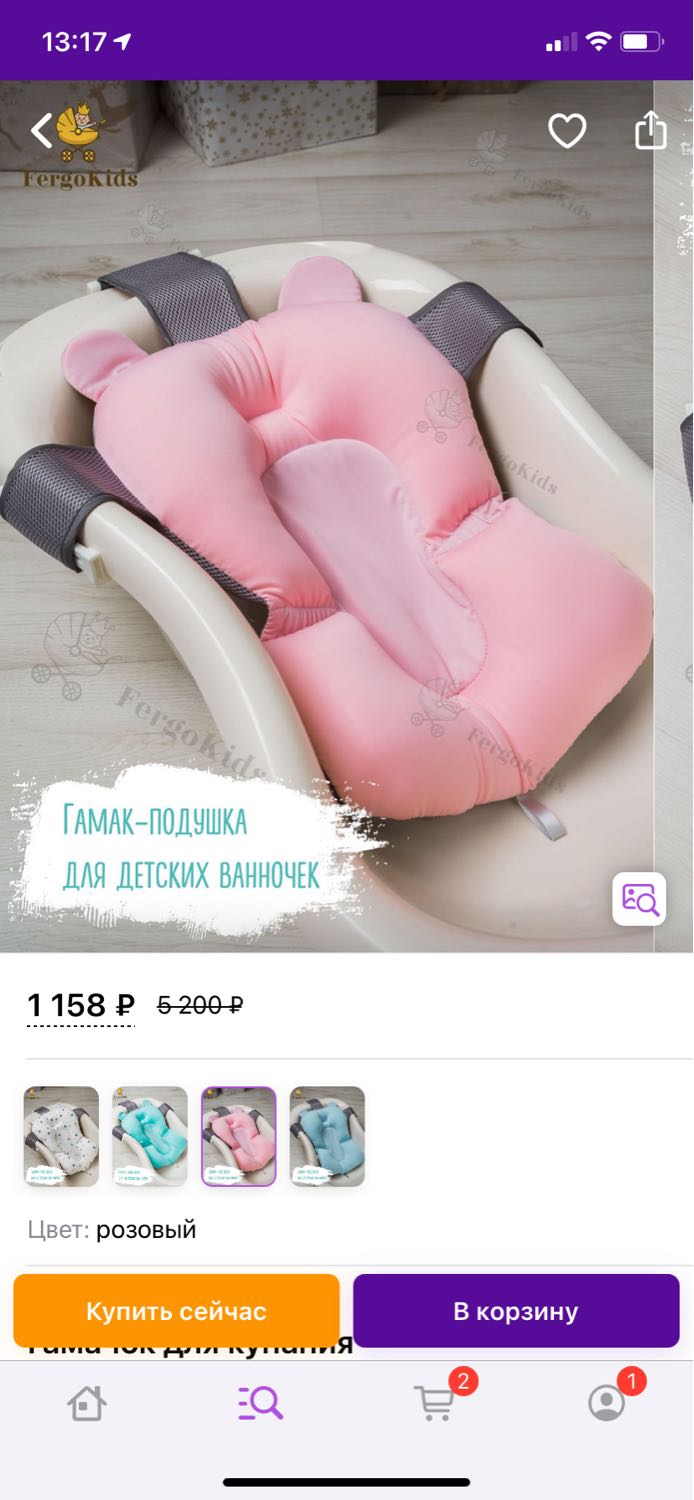
Task: Go back using the top-left arrow
Action: coord(40,131)
